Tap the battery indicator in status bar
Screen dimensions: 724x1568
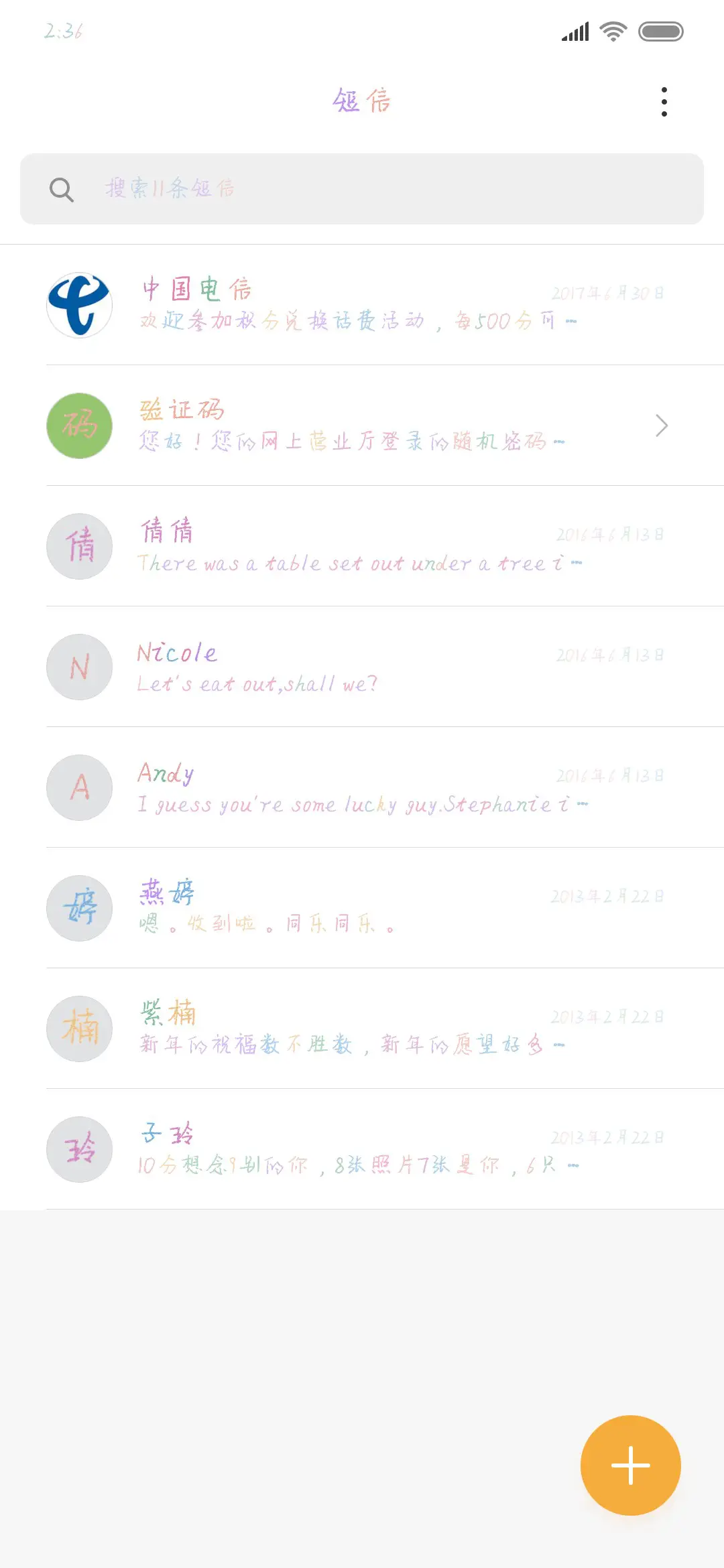click(x=660, y=31)
